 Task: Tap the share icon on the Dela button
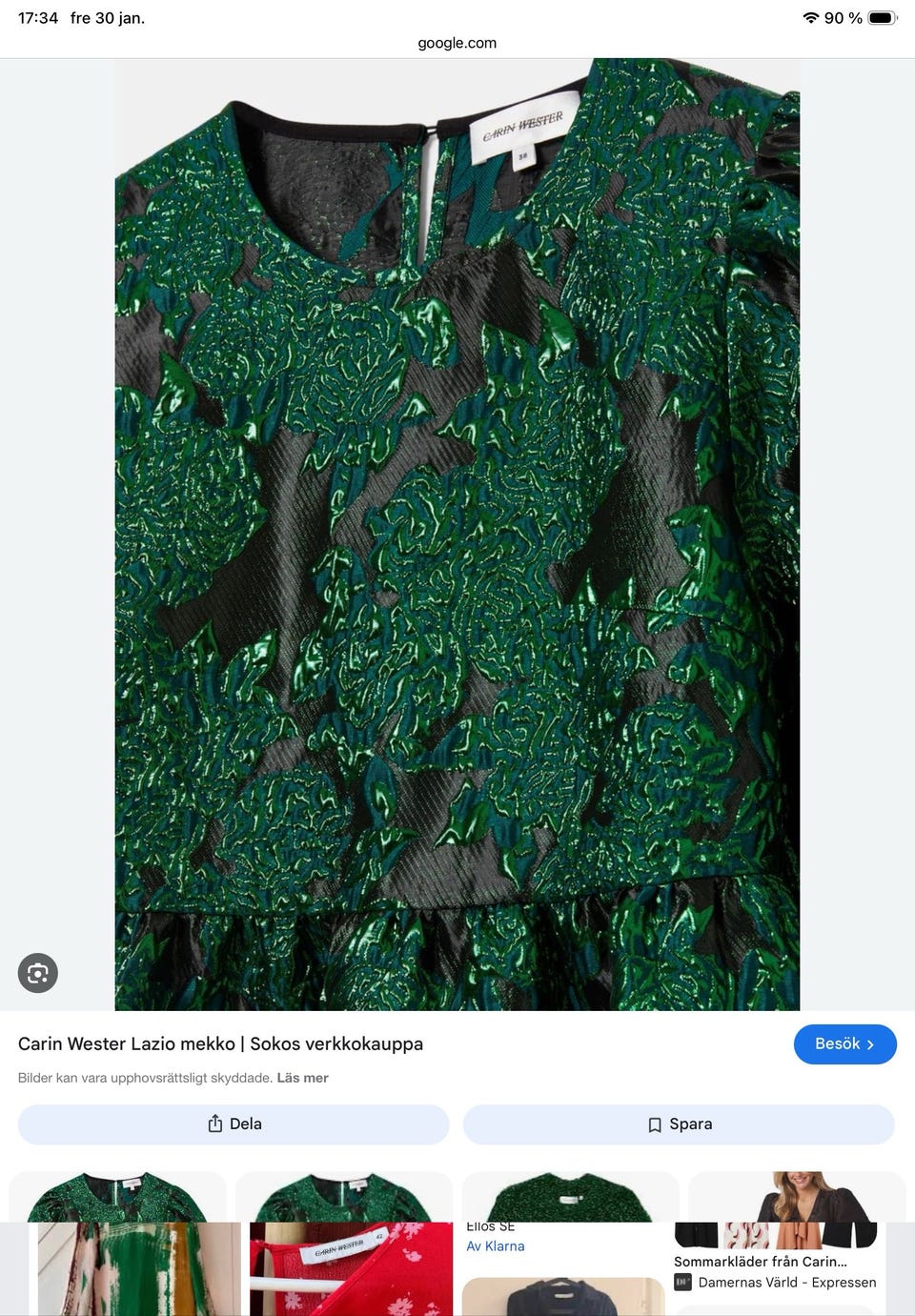(x=214, y=1124)
